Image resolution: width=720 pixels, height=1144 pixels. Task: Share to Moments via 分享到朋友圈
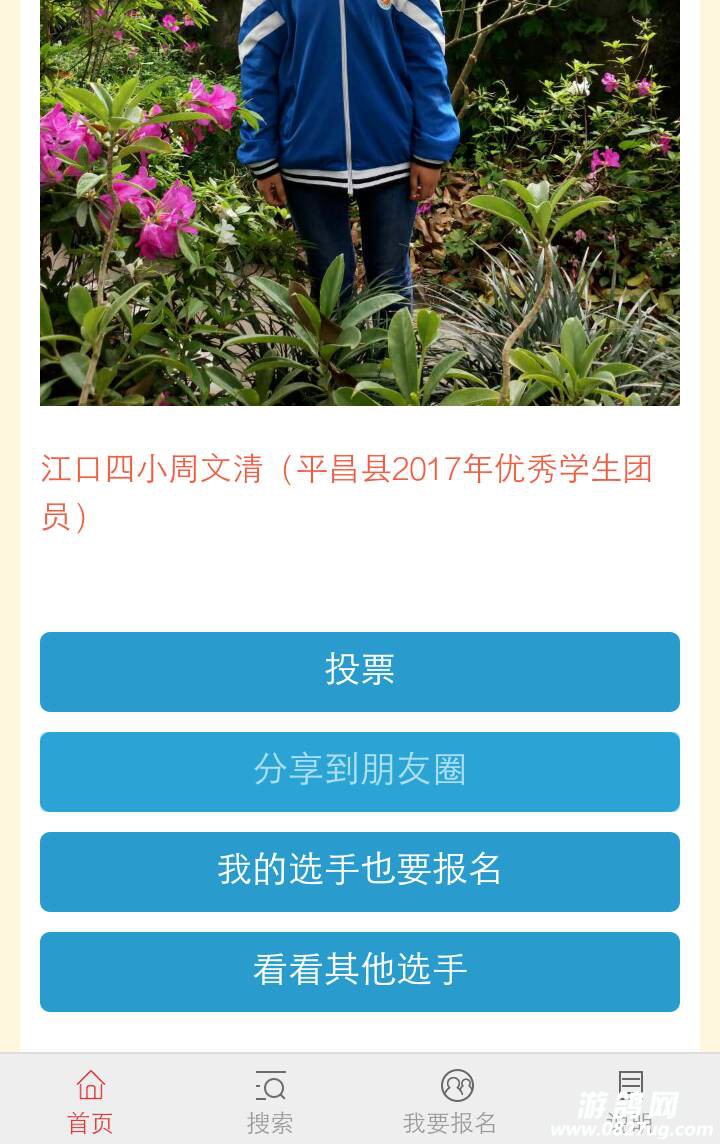(360, 771)
